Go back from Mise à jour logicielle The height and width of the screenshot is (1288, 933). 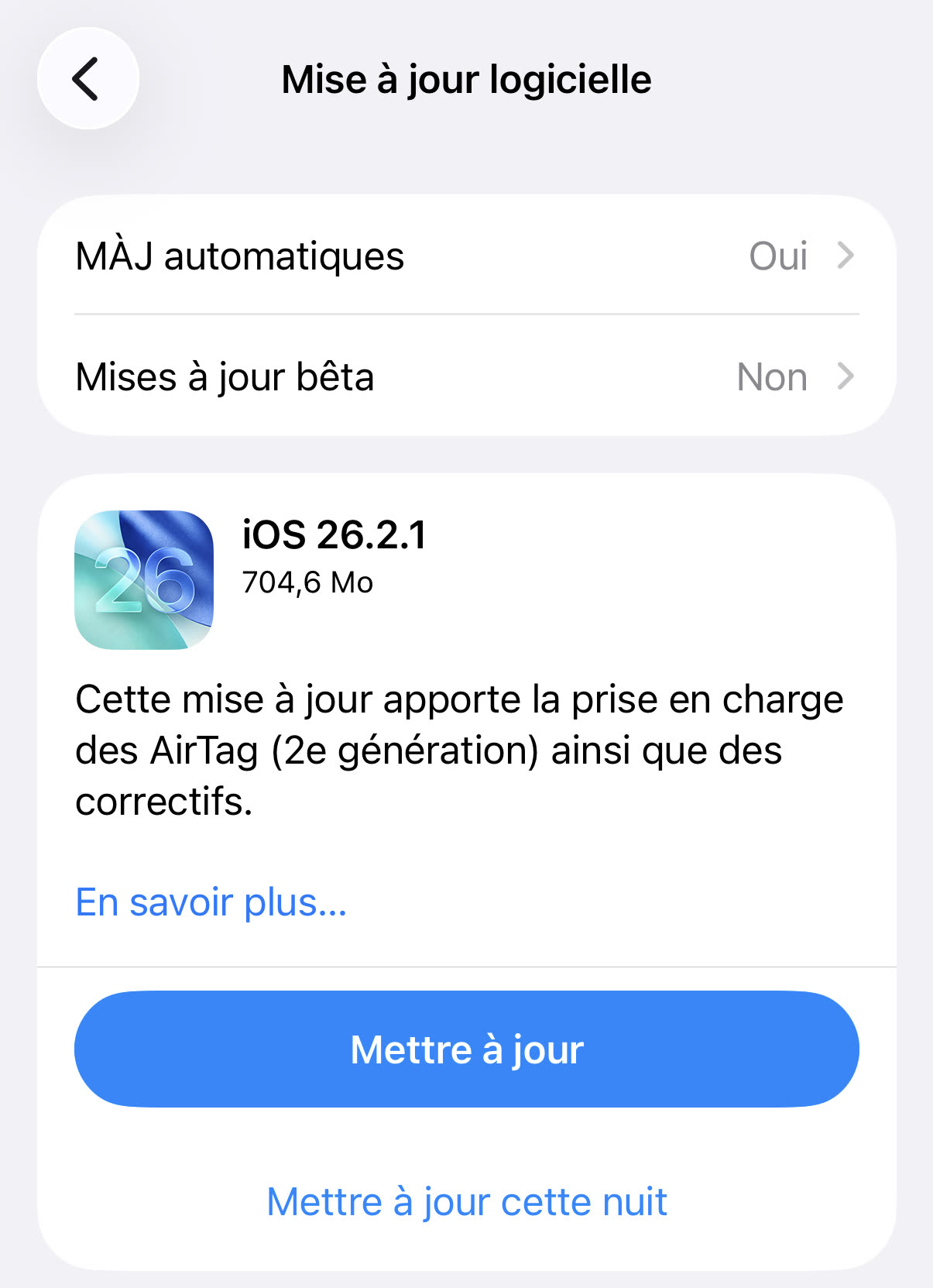tap(87, 79)
